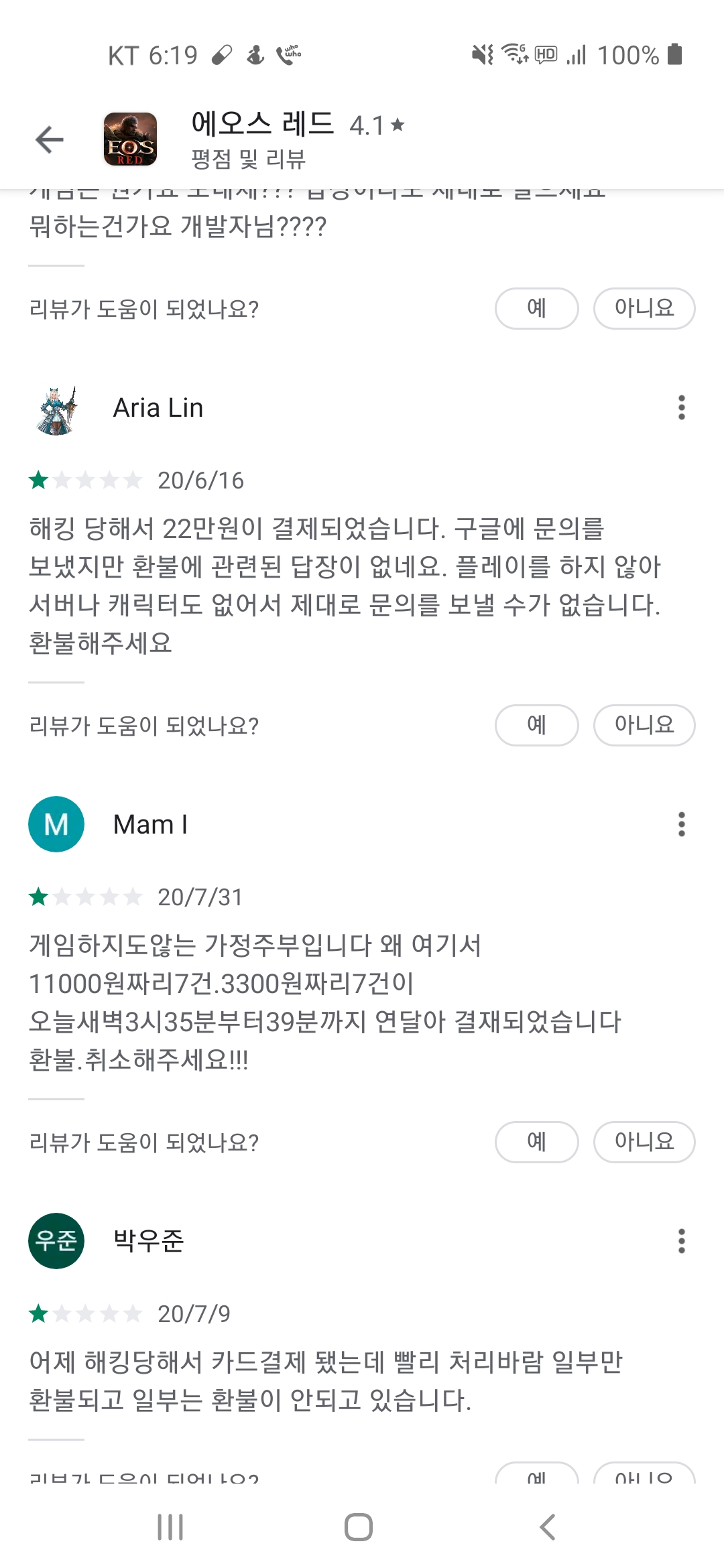Open the overflow menu on Mam I's review
724x1568 pixels.
tap(681, 824)
